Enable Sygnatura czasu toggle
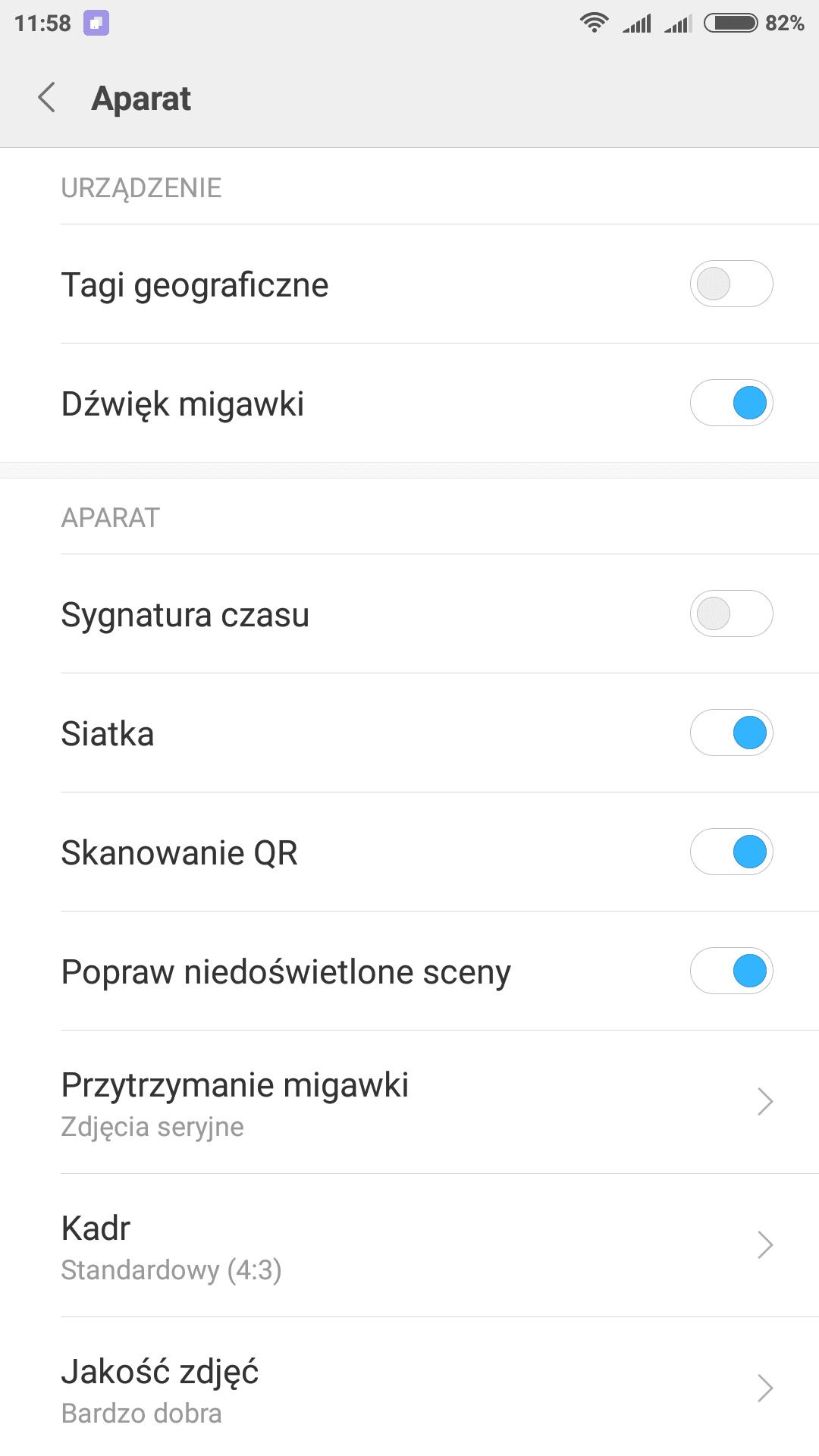Screen dimensions: 819x1456 click(x=731, y=613)
